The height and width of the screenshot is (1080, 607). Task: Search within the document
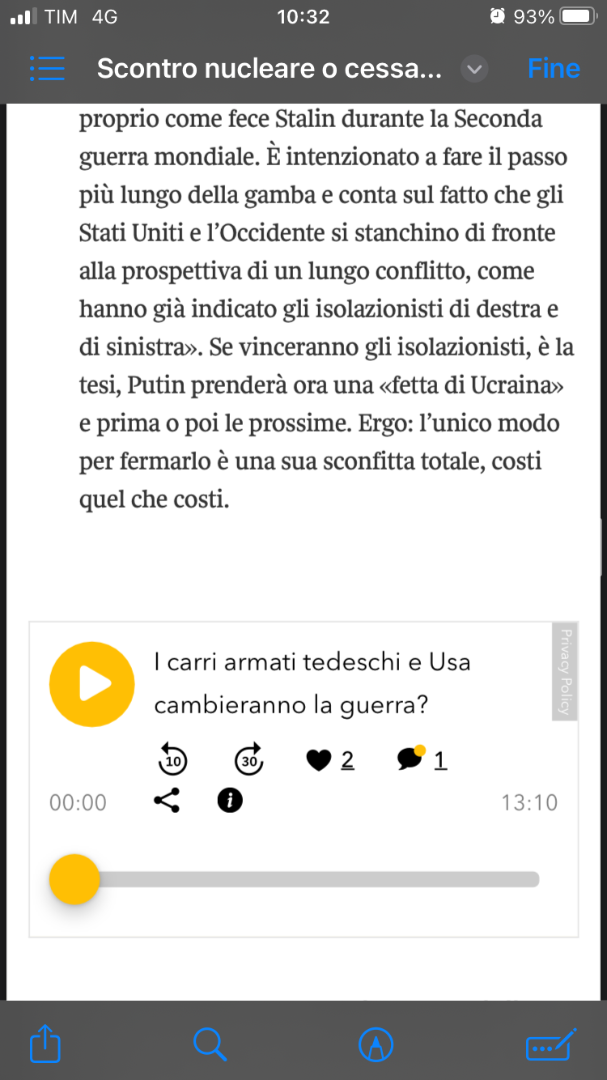coord(209,1045)
